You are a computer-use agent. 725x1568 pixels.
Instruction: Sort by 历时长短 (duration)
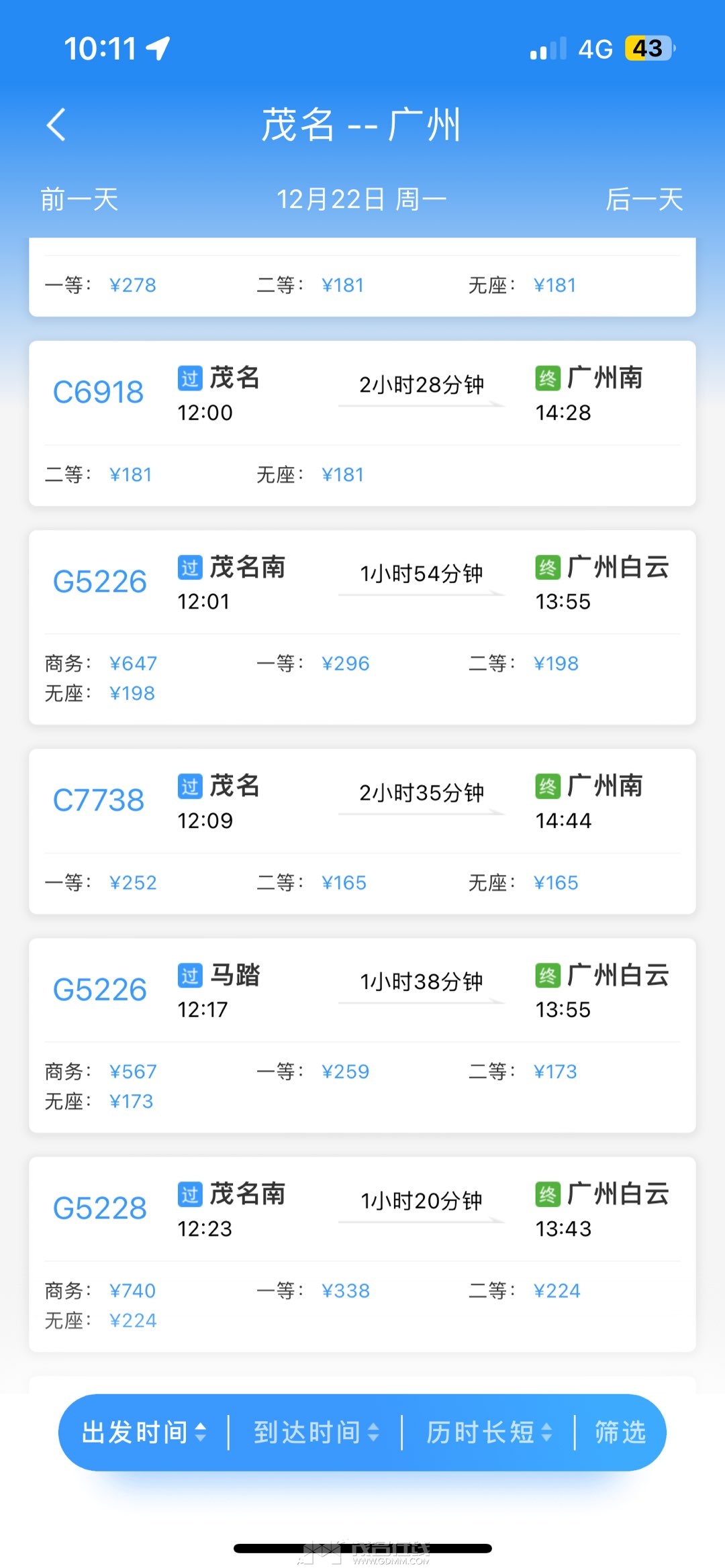click(489, 1432)
